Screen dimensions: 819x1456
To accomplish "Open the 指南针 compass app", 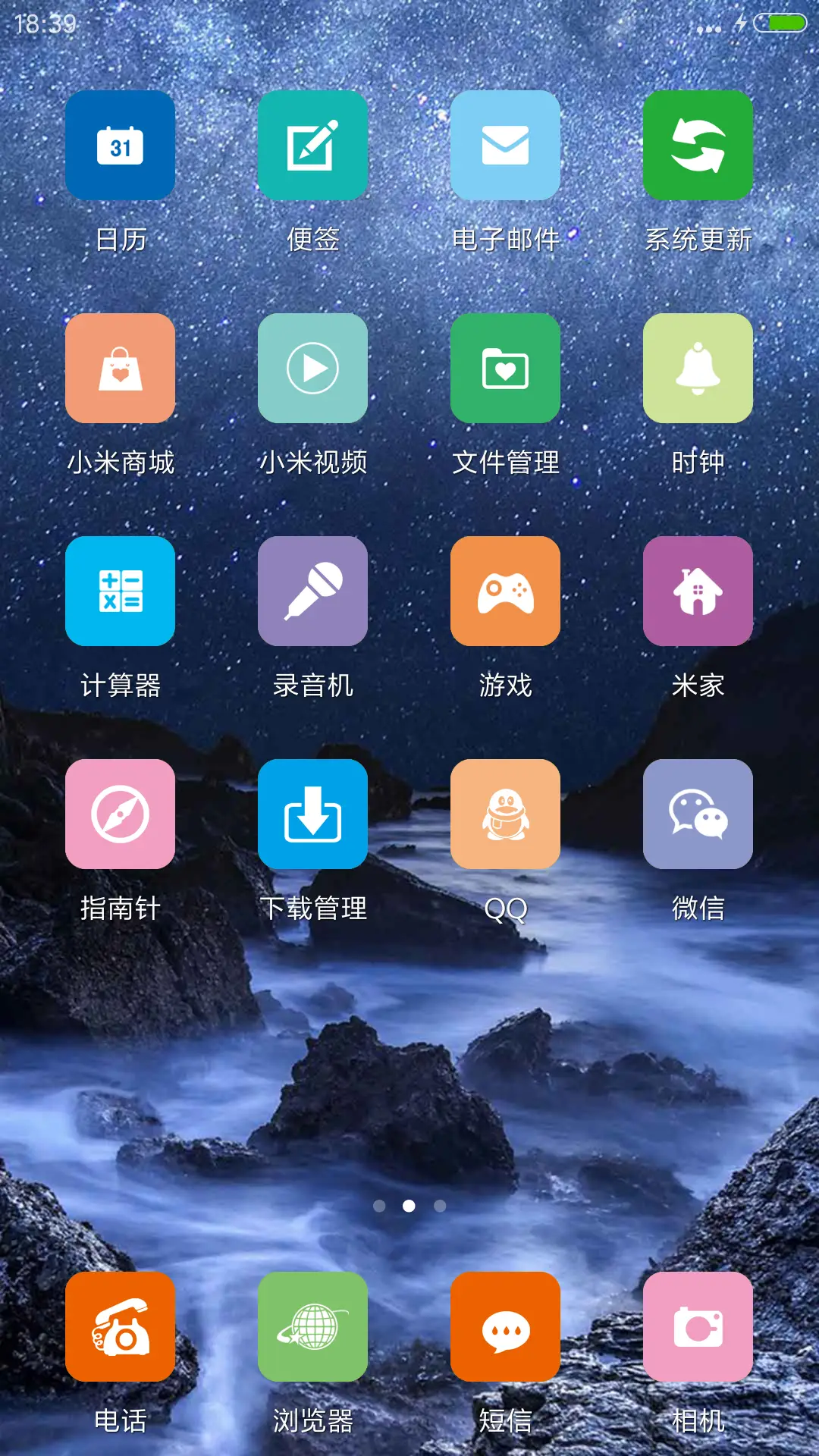I will click(x=120, y=813).
